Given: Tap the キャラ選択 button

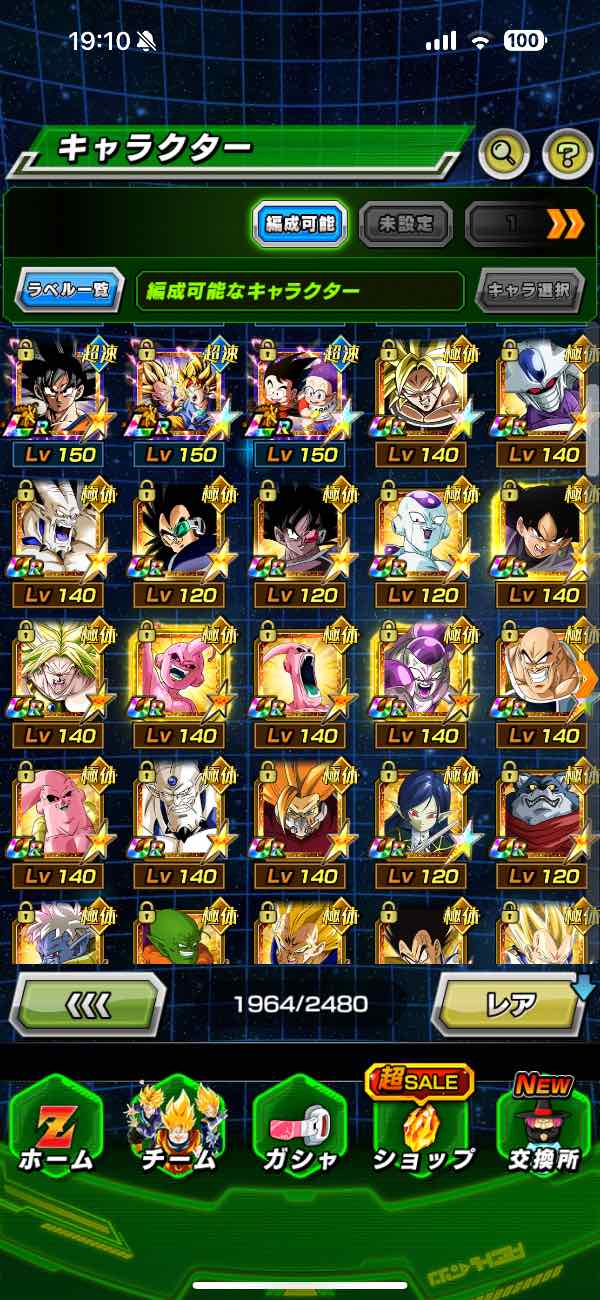Looking at the screenshot, I should point(529,291).
